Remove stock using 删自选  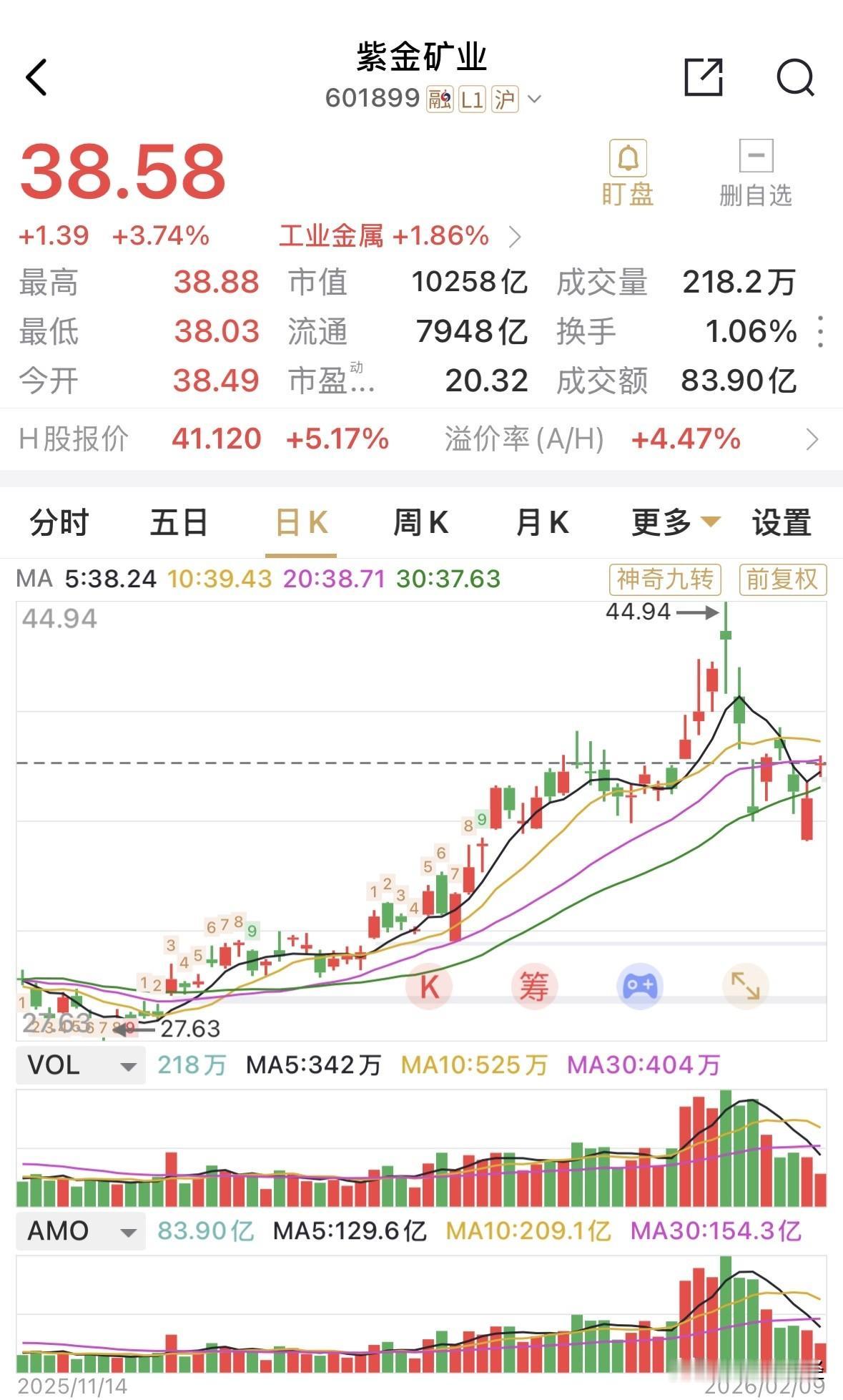[755, 173]
